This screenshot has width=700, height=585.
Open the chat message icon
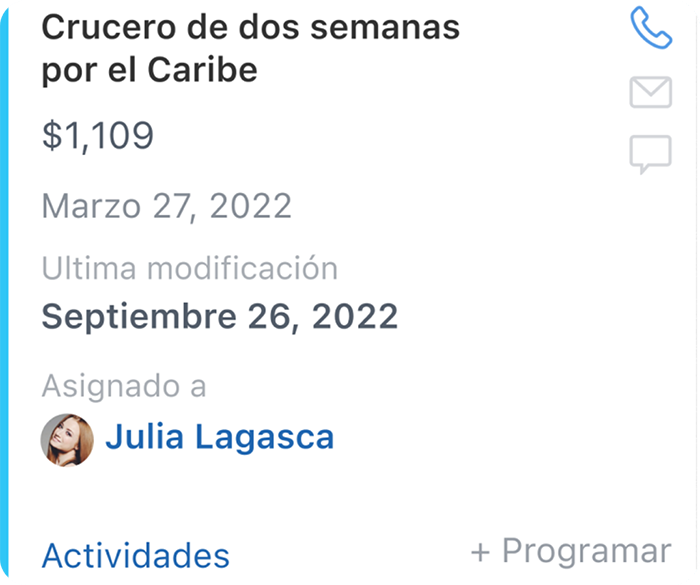pos(650,155)
